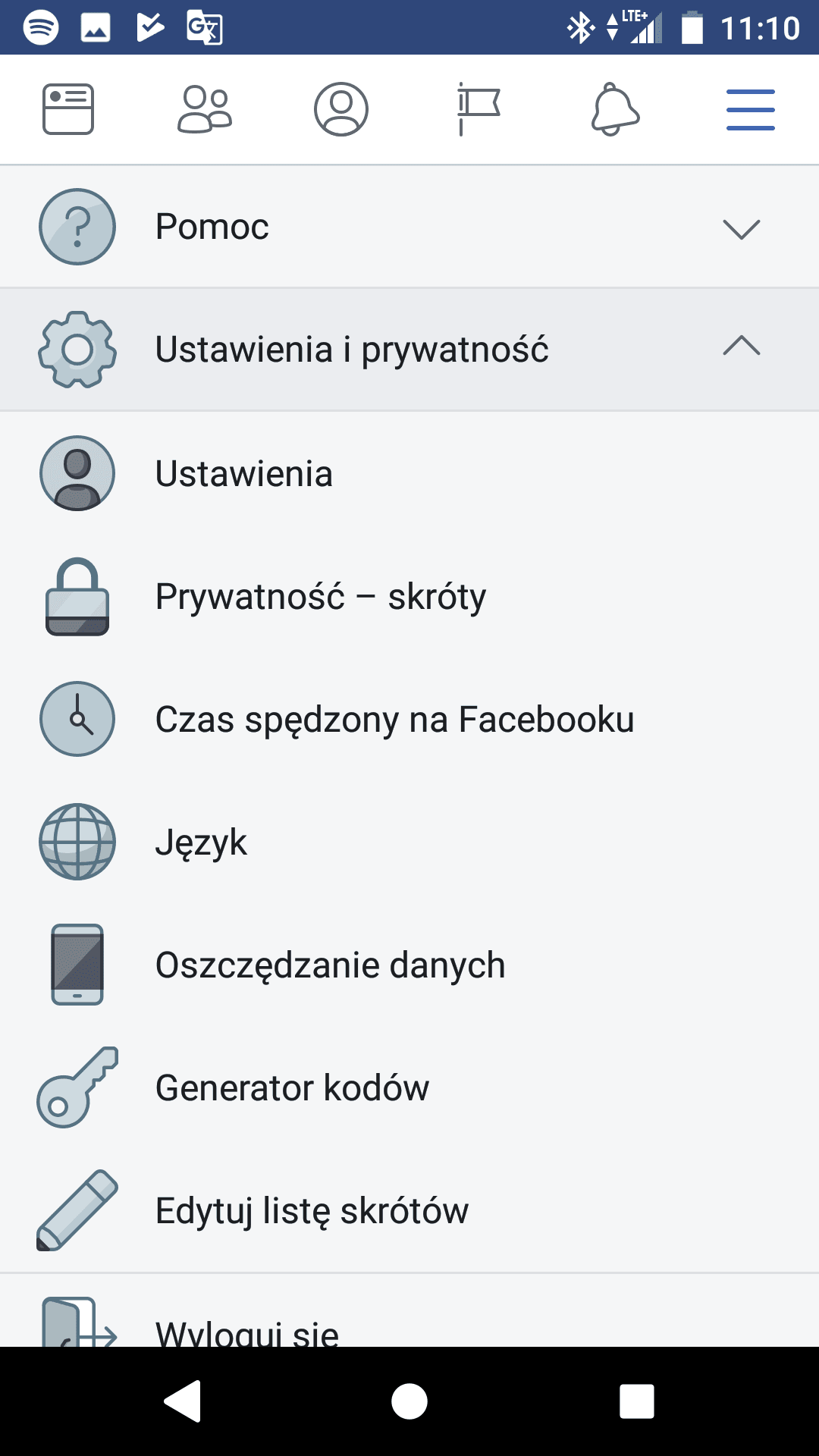
Task: Expand the Pomoc section
Action: 409,227
